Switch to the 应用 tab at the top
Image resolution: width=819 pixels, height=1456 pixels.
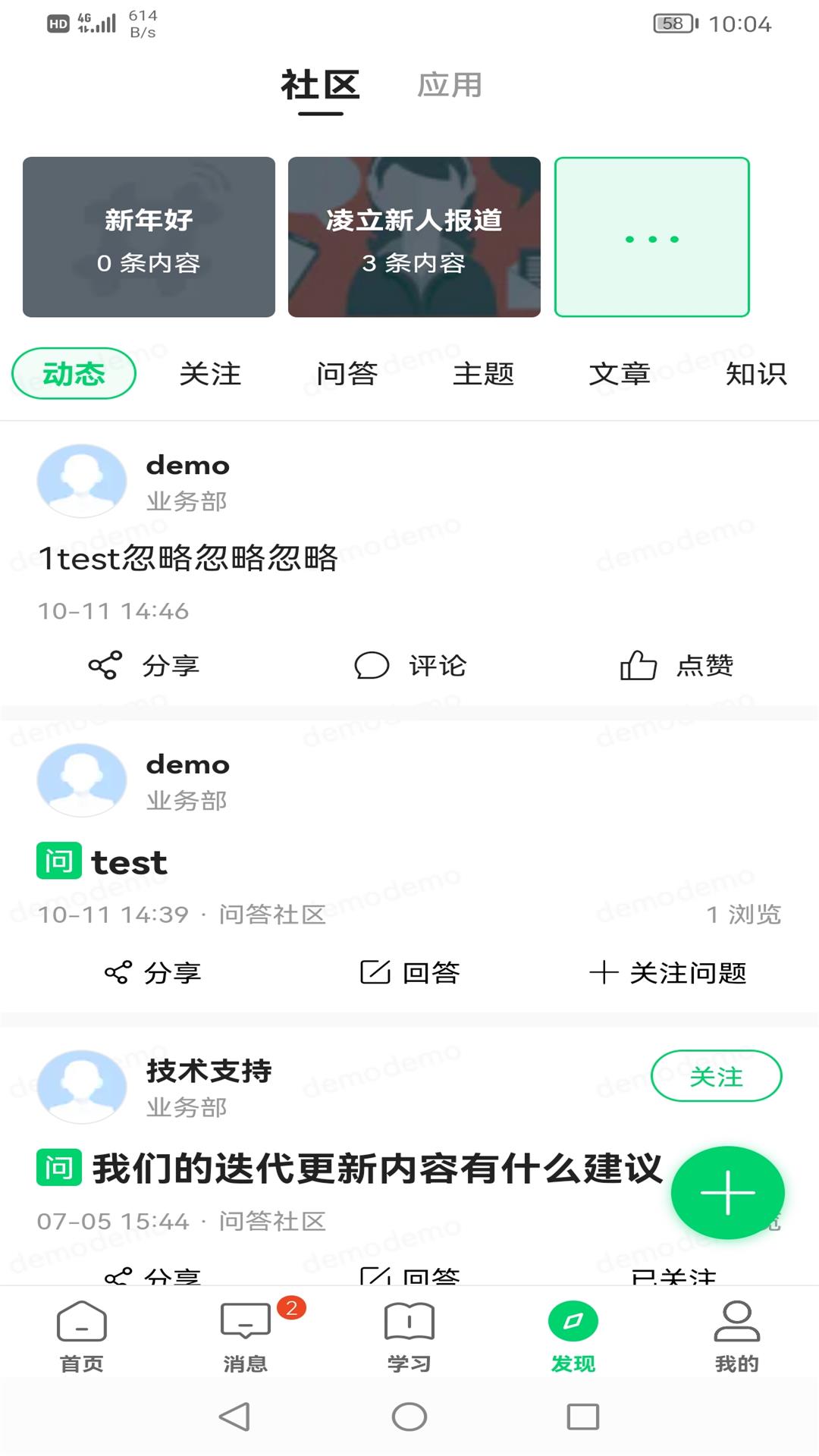coord(450,86)
